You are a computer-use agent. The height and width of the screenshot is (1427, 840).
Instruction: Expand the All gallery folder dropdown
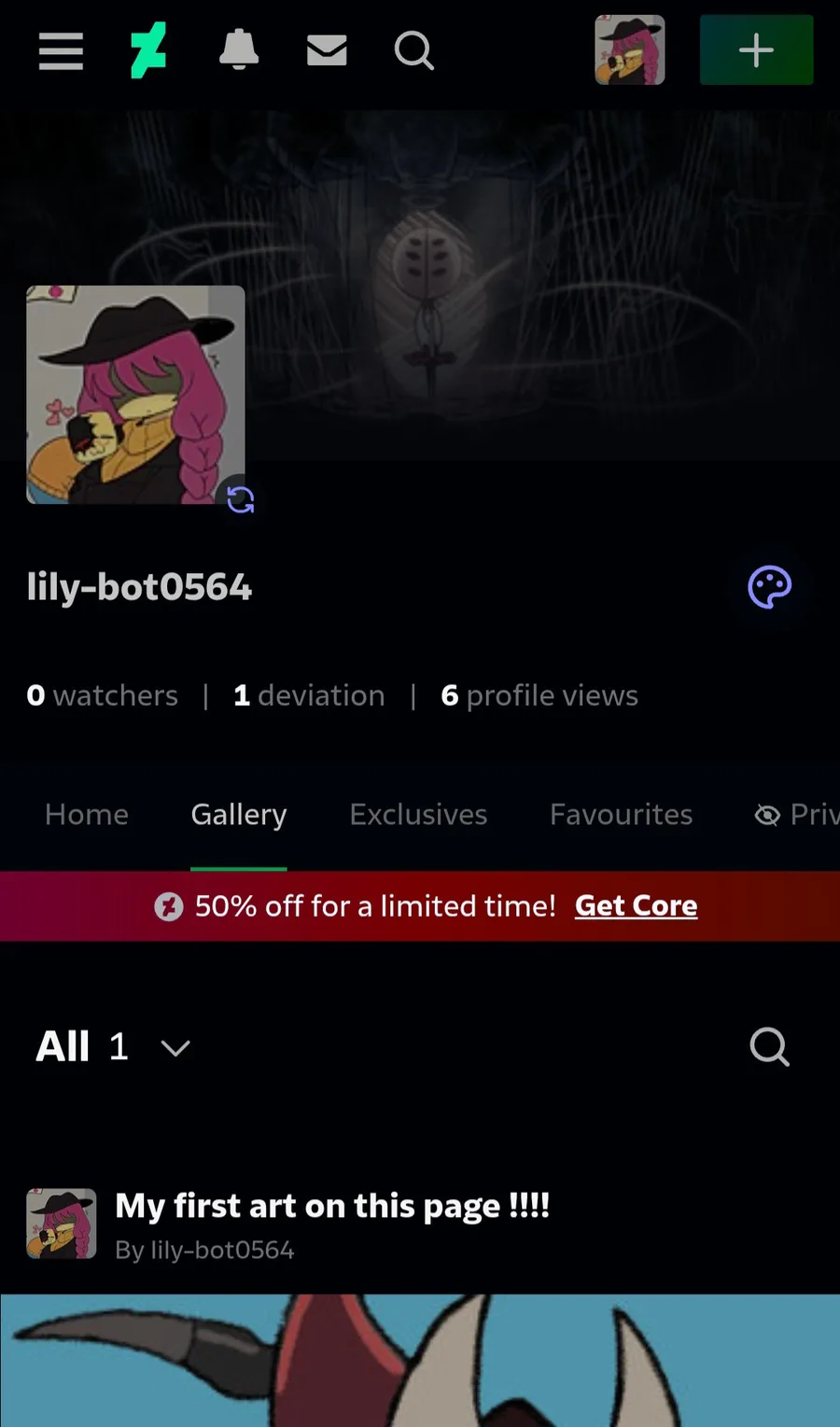(x=175, y=1047)
